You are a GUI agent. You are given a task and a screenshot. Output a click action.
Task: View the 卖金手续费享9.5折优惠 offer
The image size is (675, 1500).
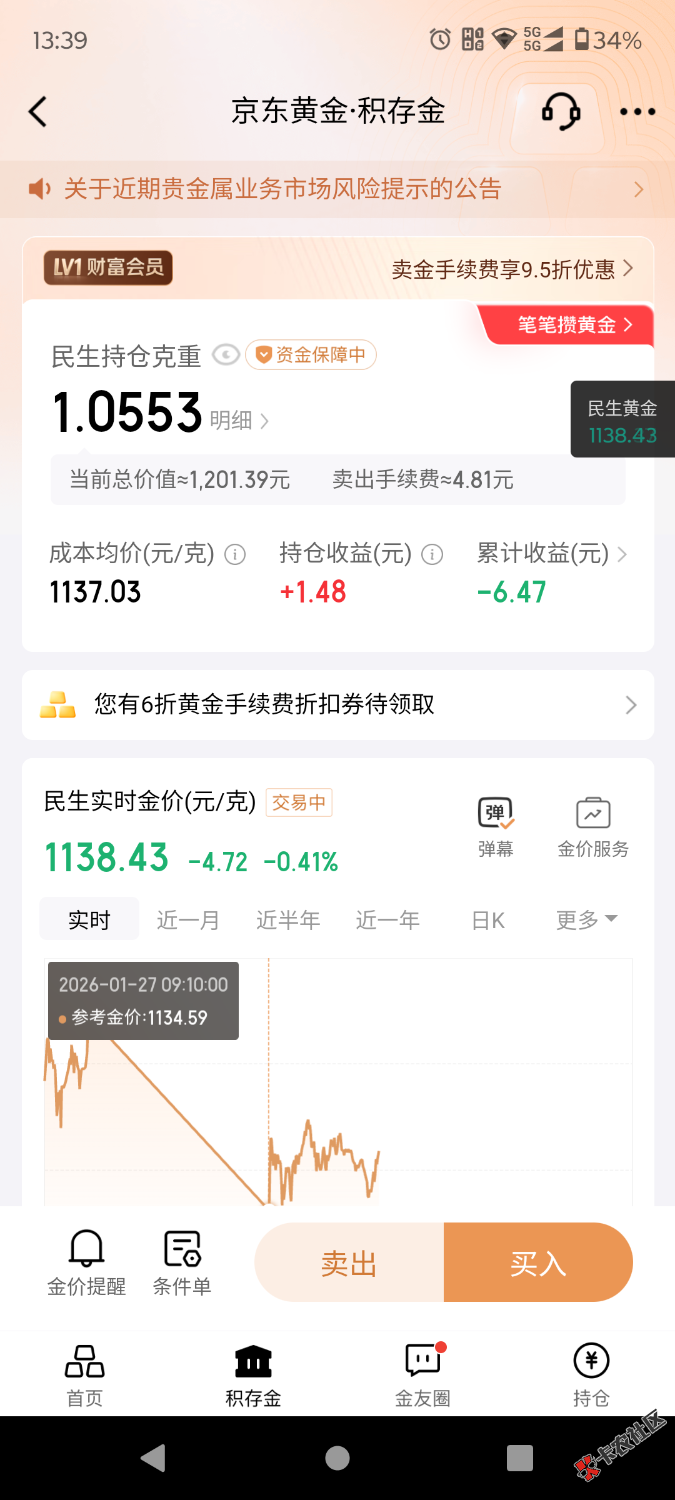coord(512,268)
